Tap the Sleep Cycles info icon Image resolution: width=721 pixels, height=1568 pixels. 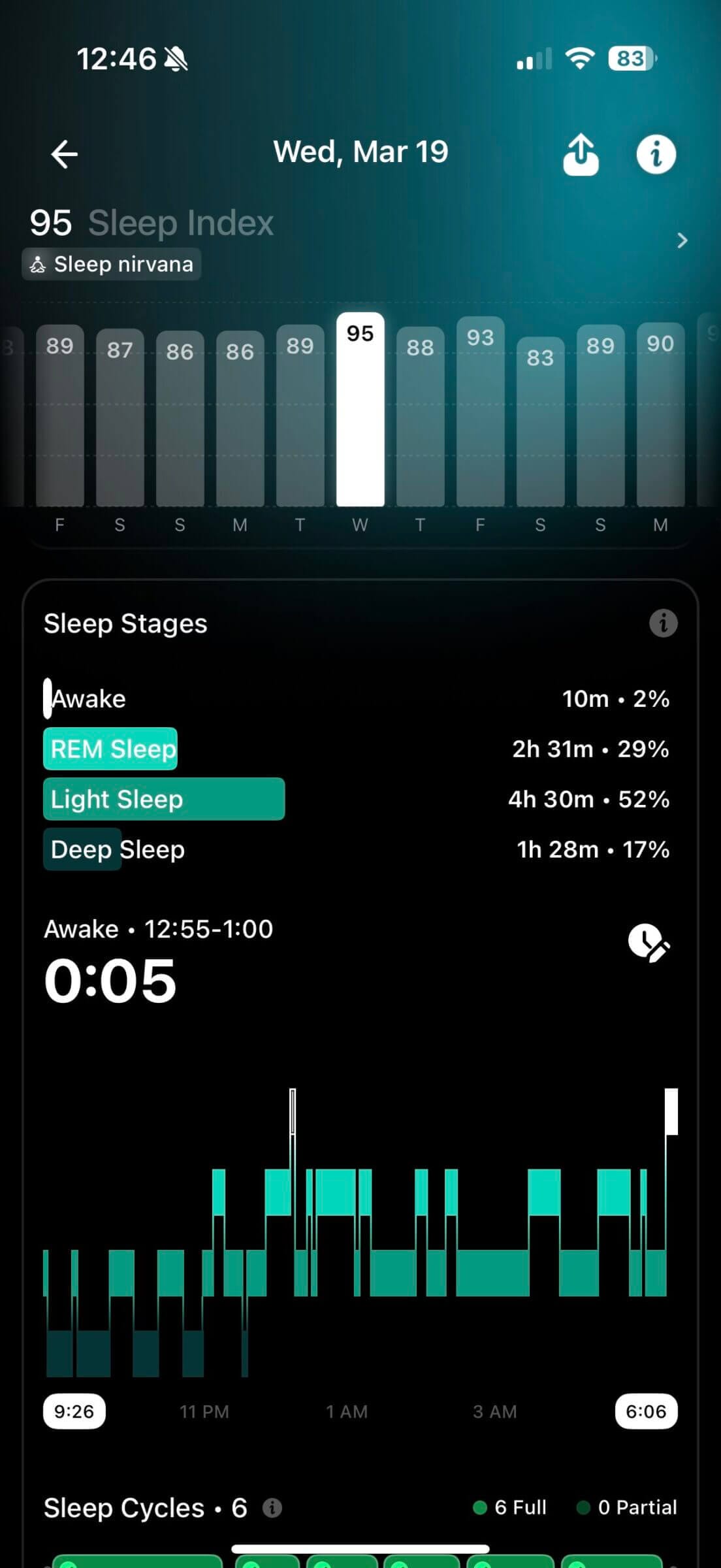click(272, 1509)
